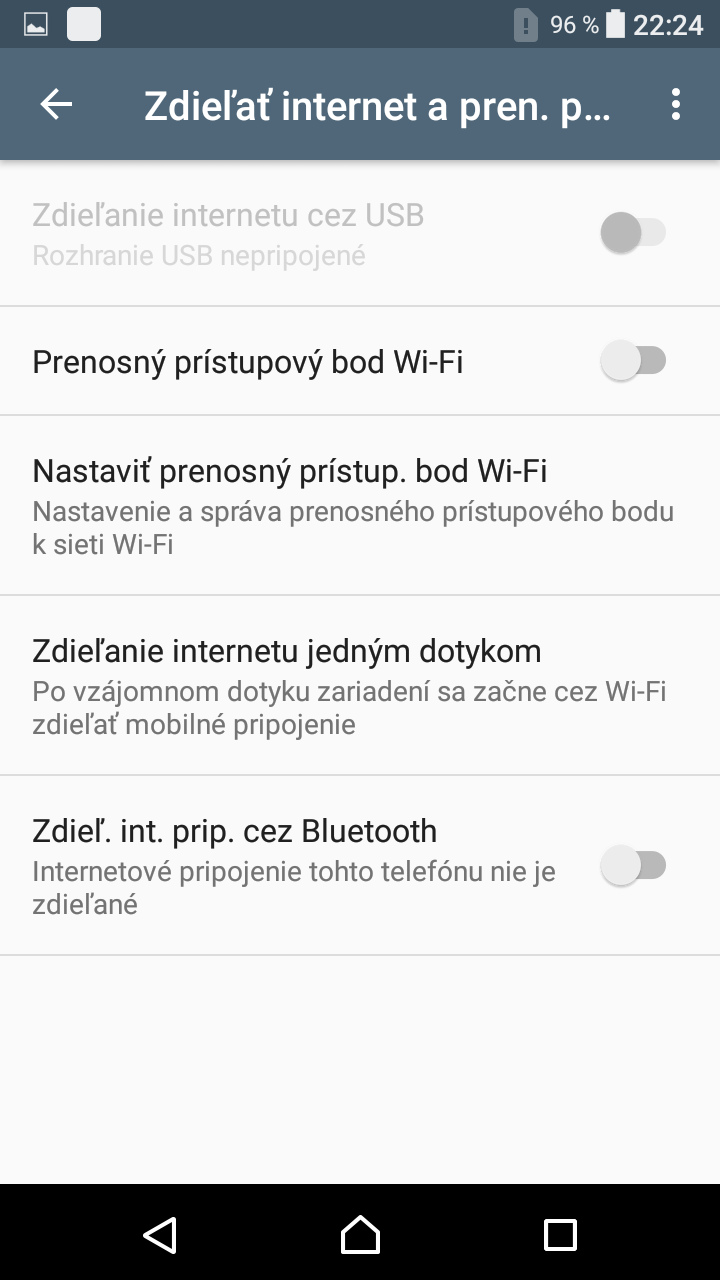Viewport: 720px width, 1280px height.
Task: Go back using the app bar arrow
Action: point(56,104)
